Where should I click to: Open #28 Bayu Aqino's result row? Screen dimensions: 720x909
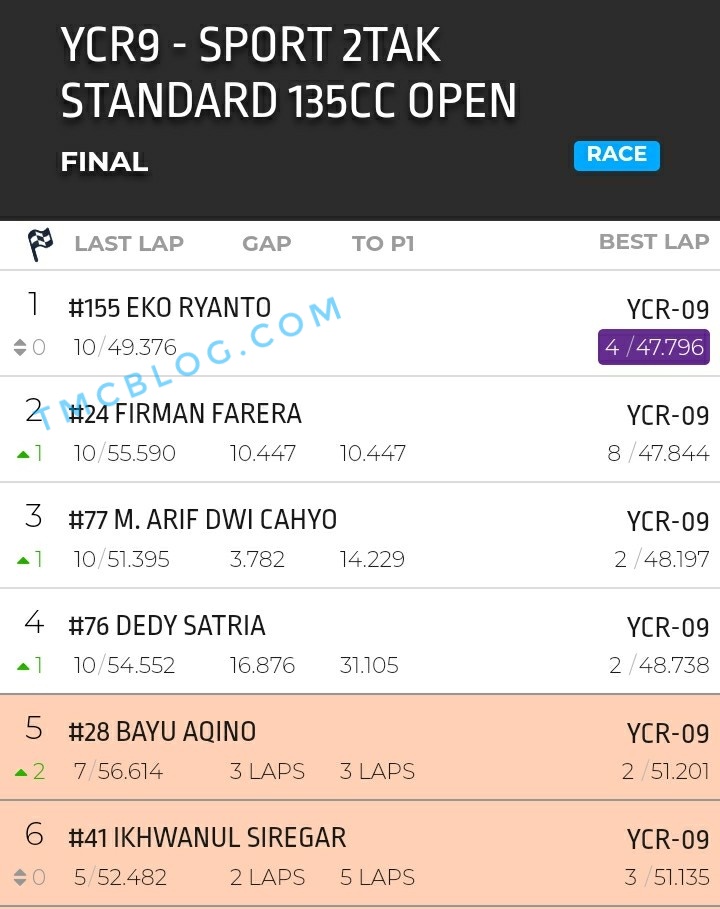tap(360, 748)
